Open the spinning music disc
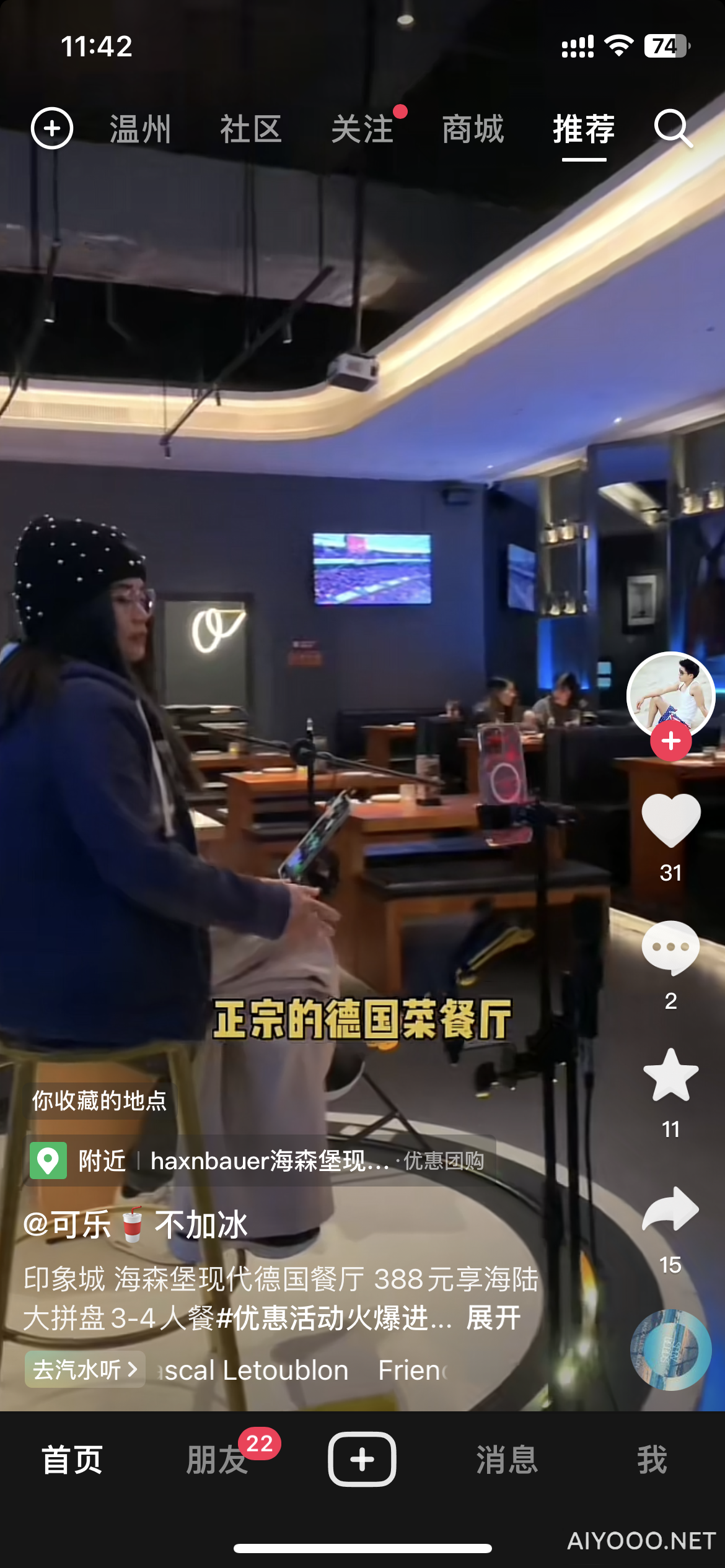The height and width of the screenshot is (1568, 725). [670, 1350]
